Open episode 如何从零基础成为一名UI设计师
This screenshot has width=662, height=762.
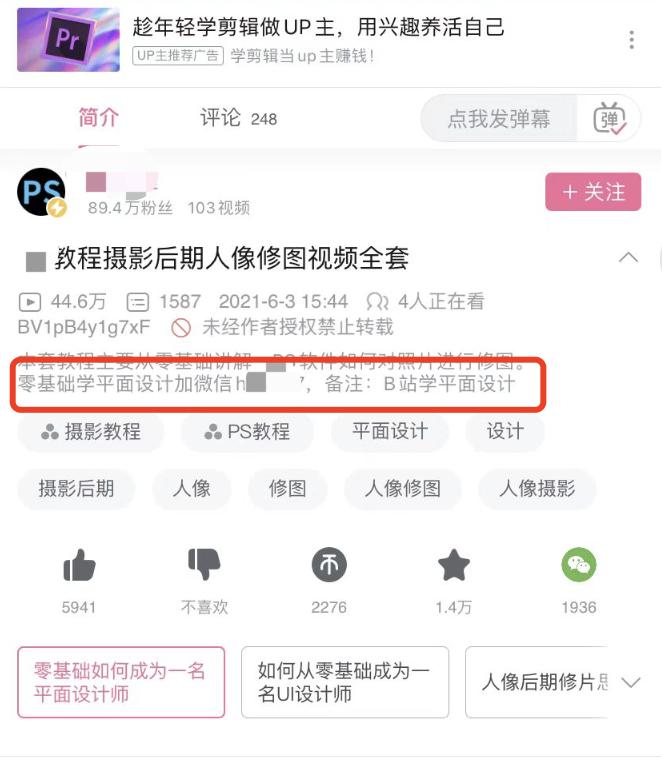pos(344,682)
